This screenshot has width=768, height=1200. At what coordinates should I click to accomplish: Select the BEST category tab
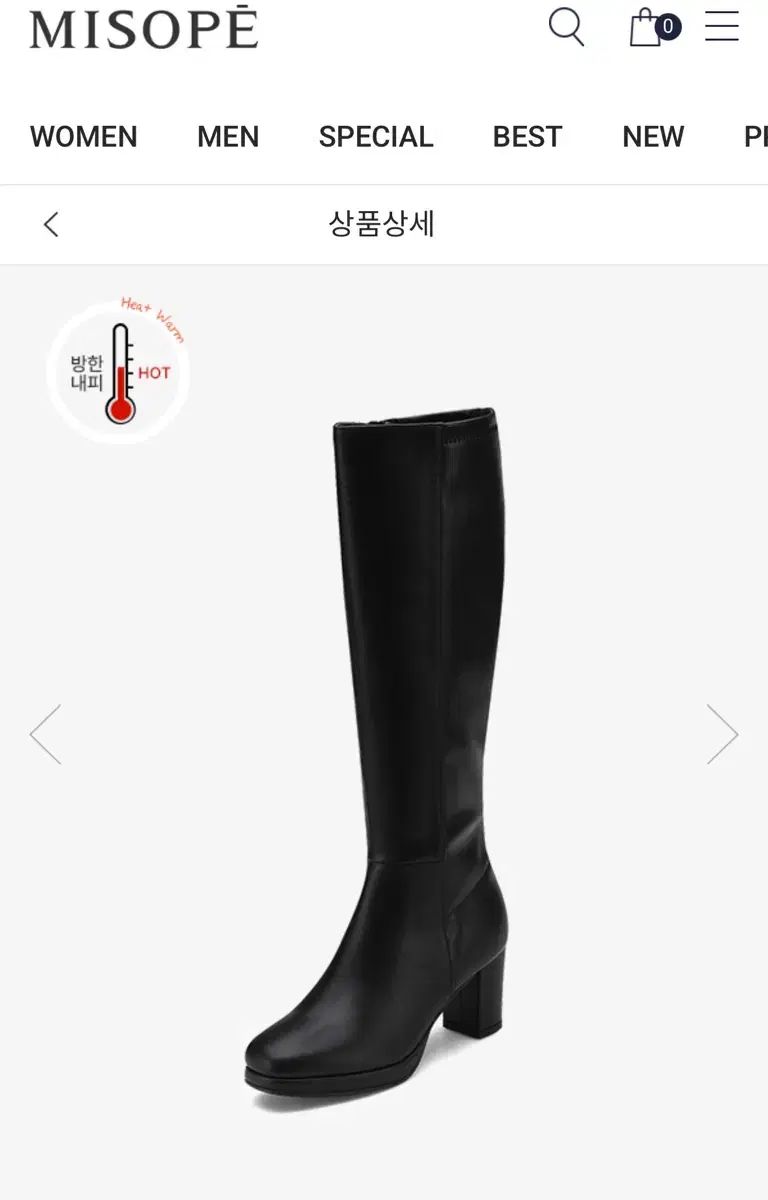pyautogui.click(x=527, y=137)
